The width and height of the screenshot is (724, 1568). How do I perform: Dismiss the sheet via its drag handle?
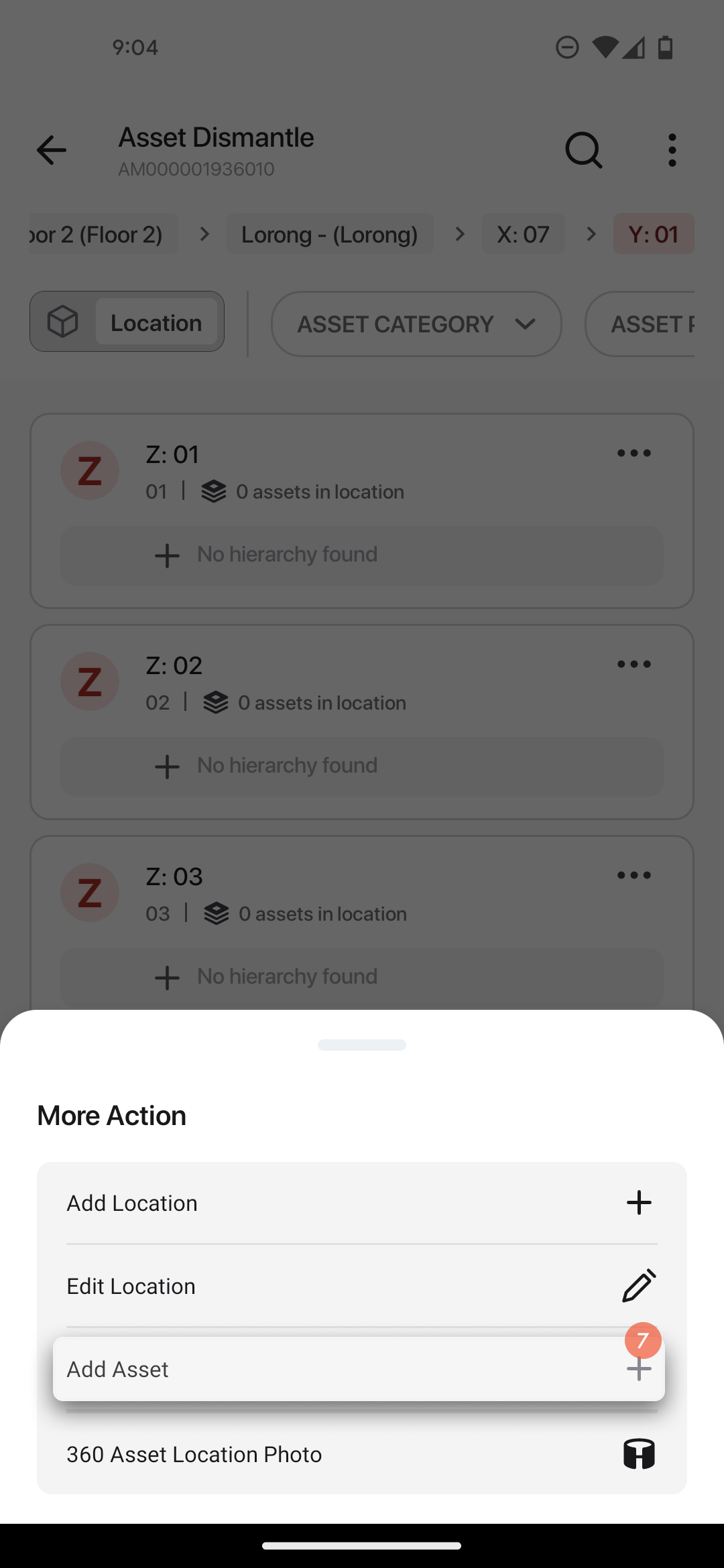(362, 1045)
